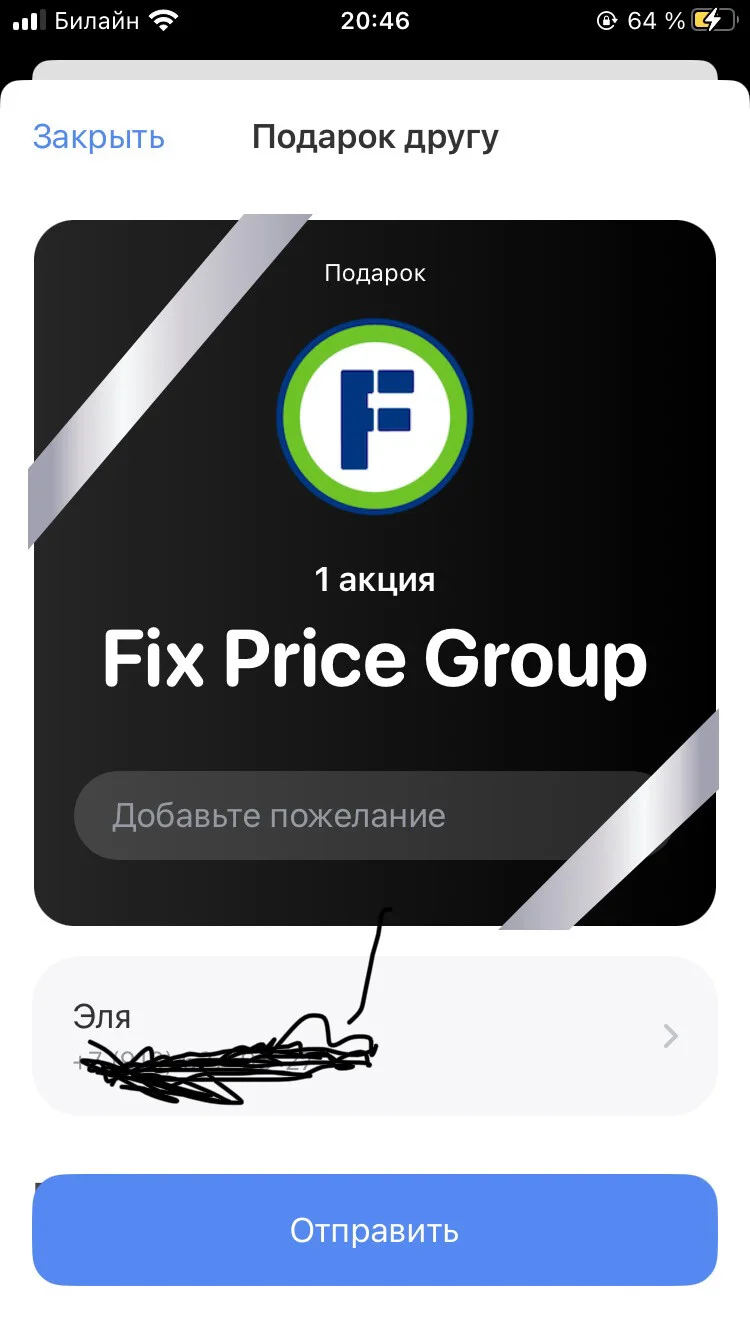Send the gift with Отправить
The width and height of the screenshot is (750, 1334).
[375, 1230]
